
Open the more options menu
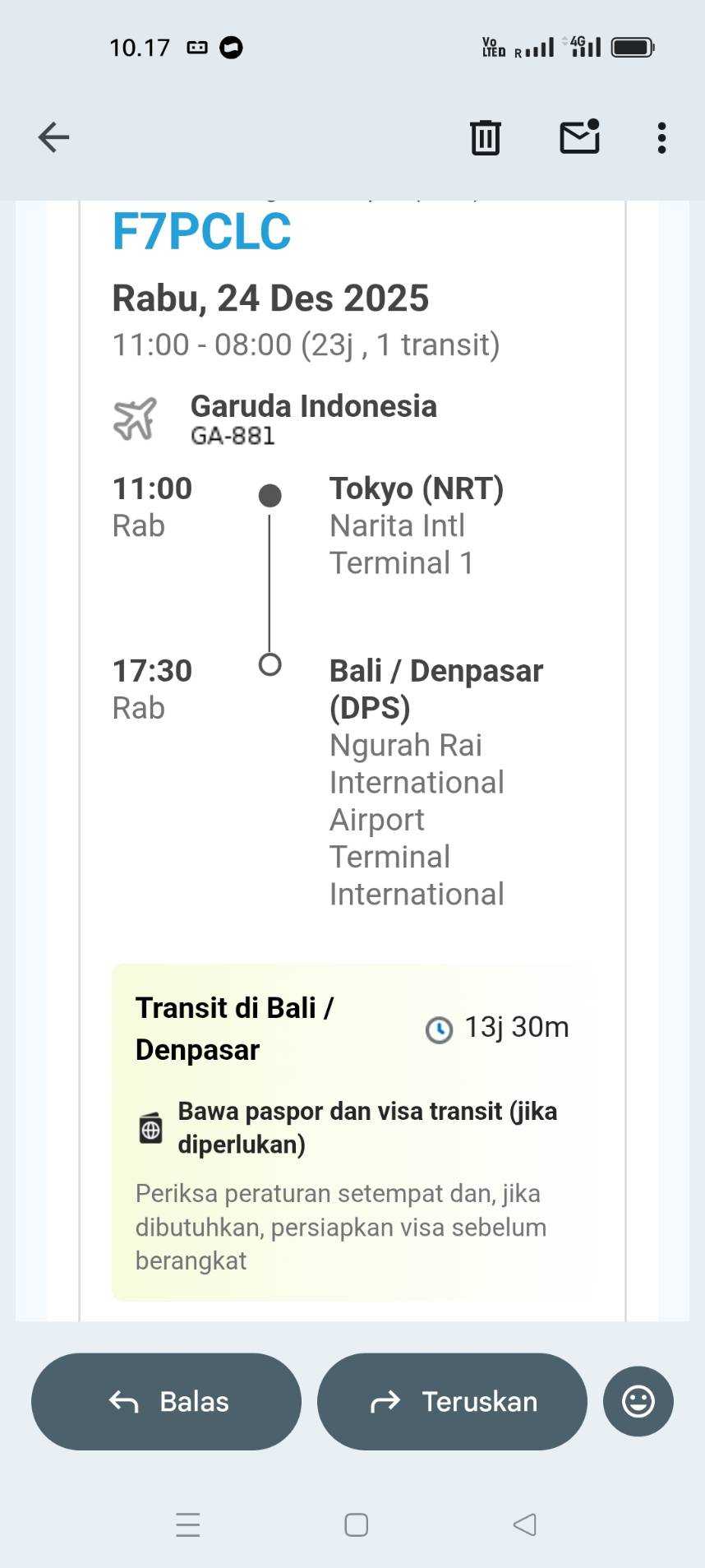(661, 138)
